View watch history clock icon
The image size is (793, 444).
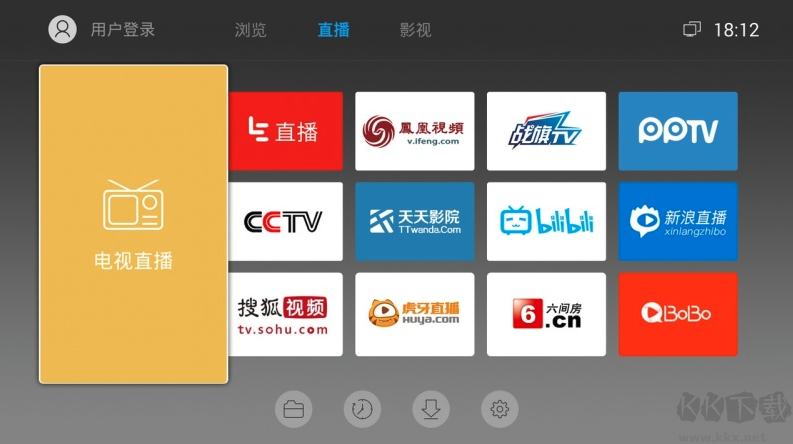[x=362, y=408]
